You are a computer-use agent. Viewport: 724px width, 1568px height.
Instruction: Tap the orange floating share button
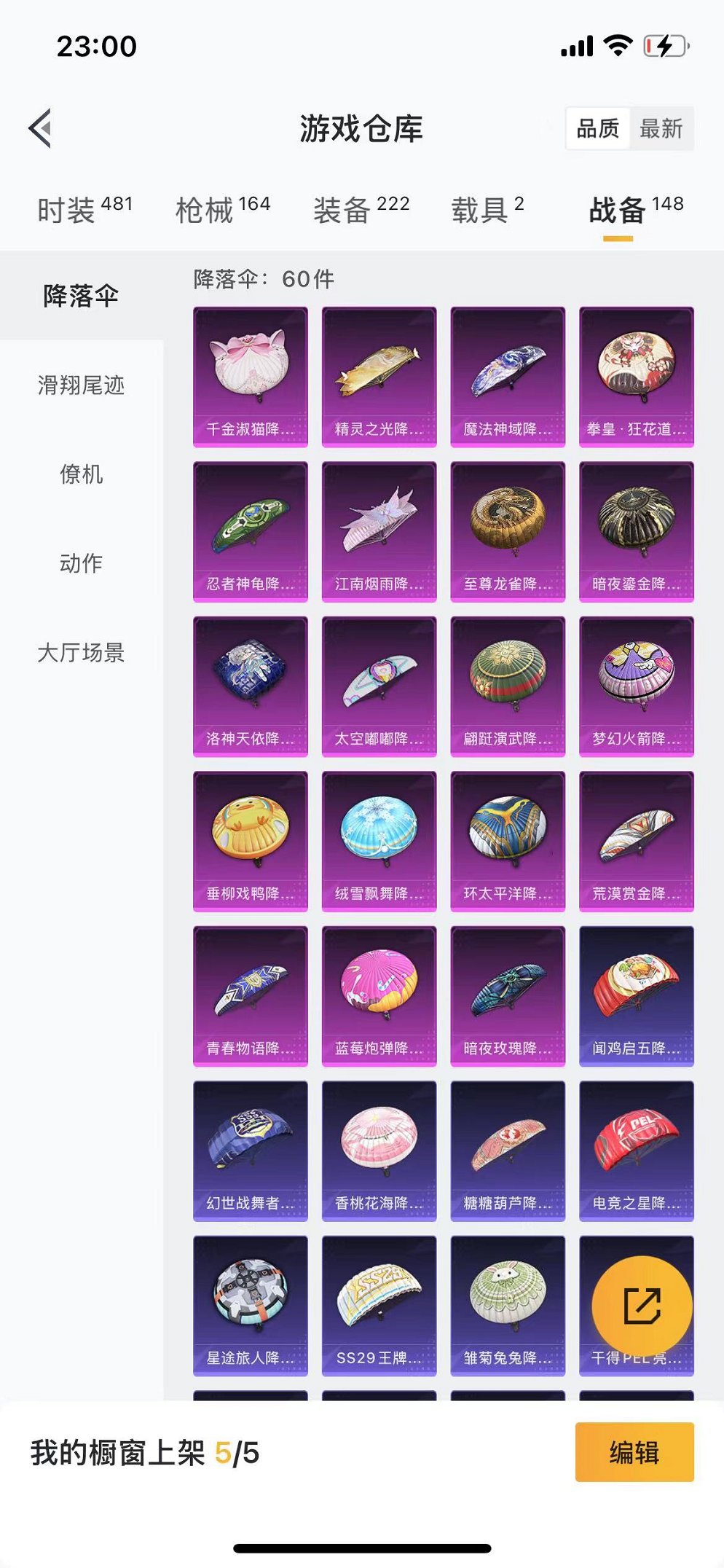pos(642,1306)
